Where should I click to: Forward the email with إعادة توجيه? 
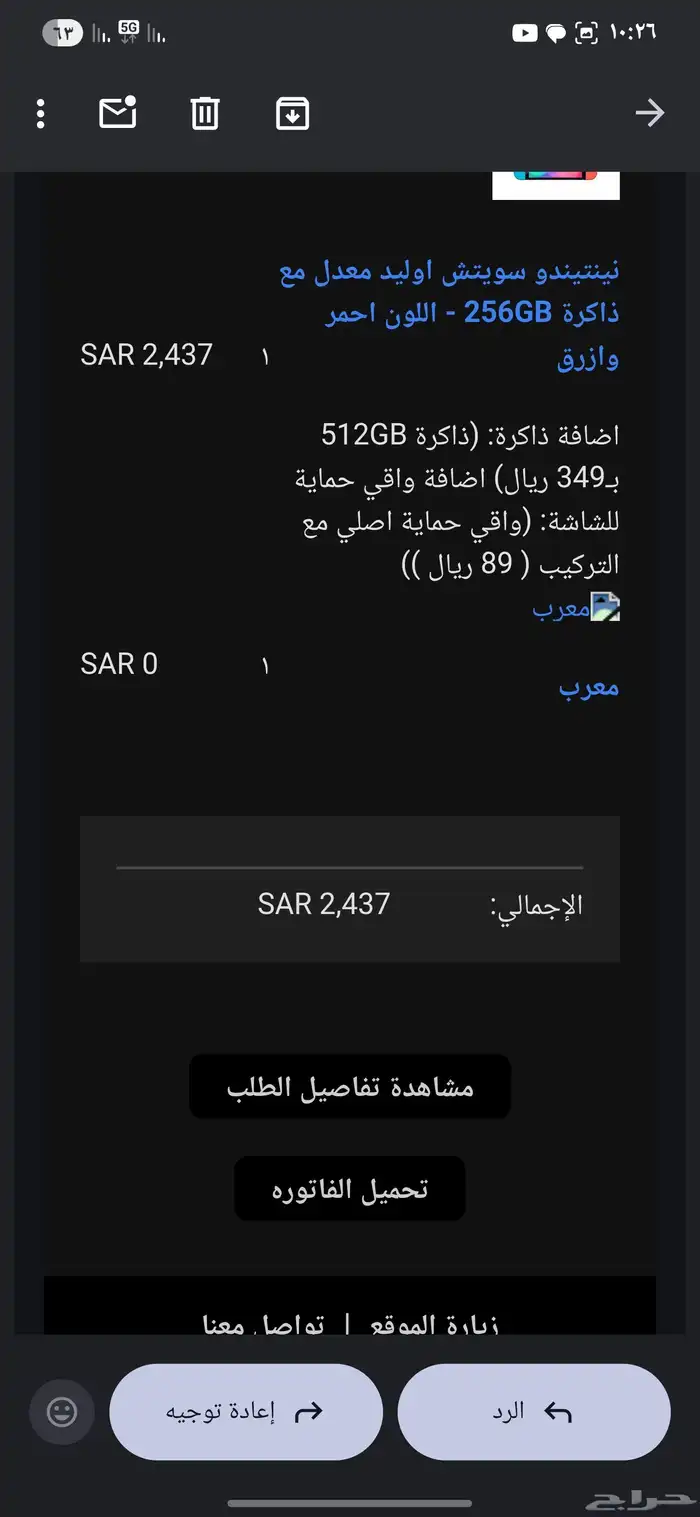pos(246,1412)
